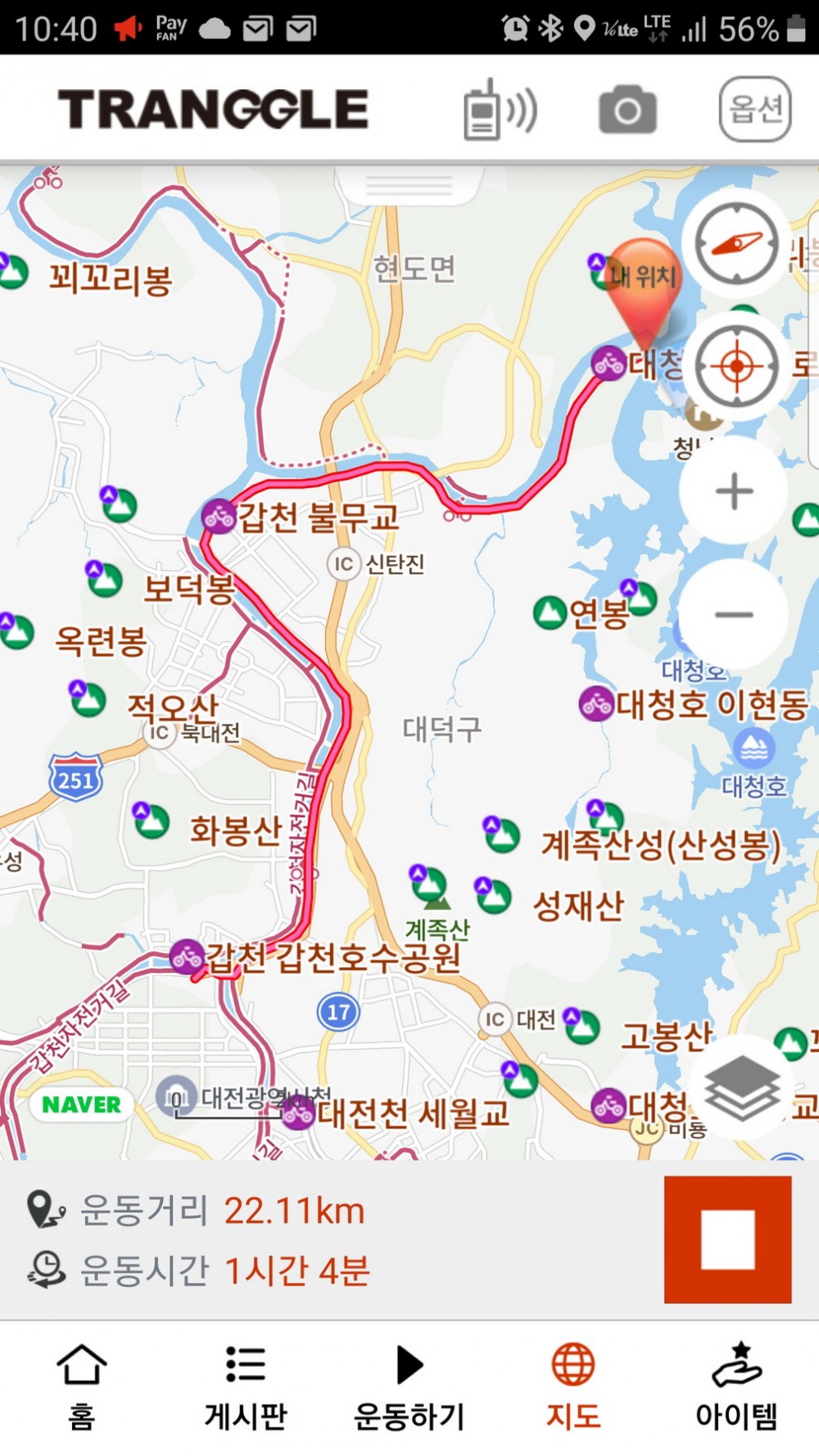Zoom in on the map
The width and height of the screenshot is (819, 1456).
734,491
